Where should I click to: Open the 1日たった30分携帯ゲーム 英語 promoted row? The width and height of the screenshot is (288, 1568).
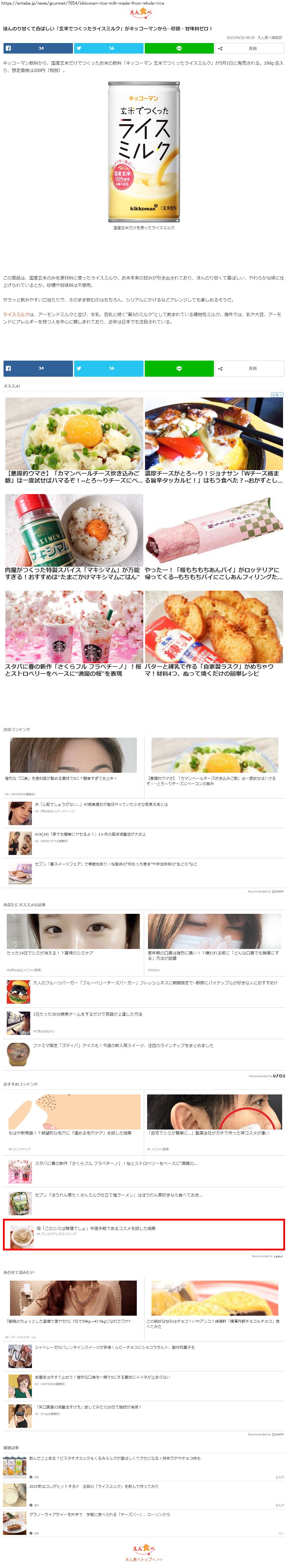click(88, 1014)
